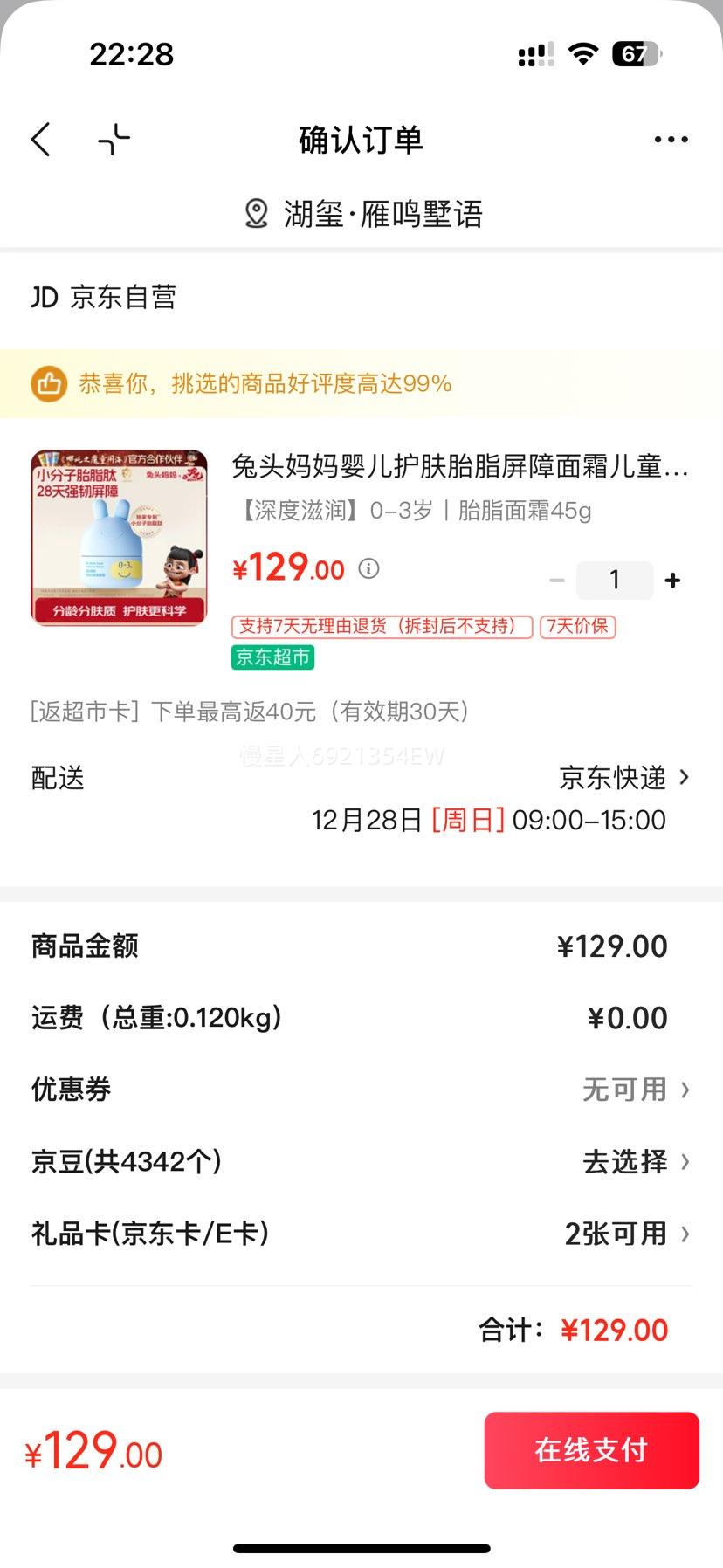Decrease product quantity with minus button
This screenshot has width=723, height=1568.
pyautogui.click(x=557, y=579)
